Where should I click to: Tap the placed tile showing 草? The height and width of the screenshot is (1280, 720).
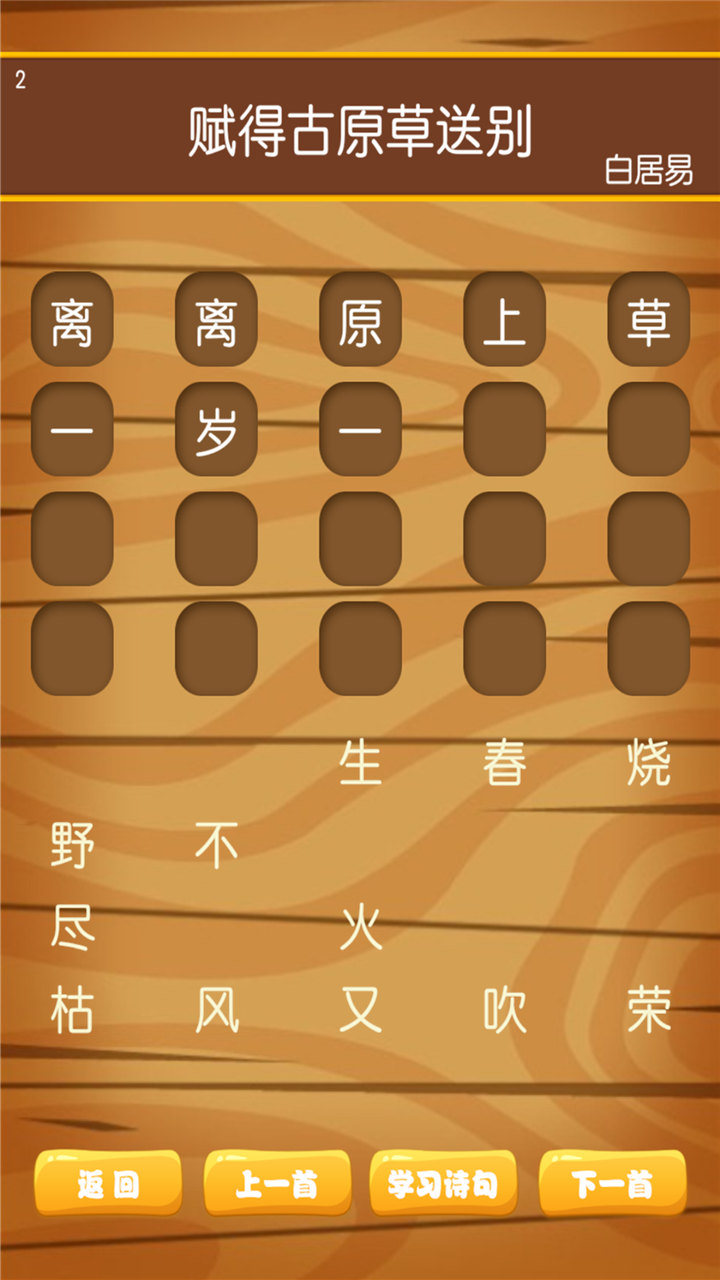(648, 320)
